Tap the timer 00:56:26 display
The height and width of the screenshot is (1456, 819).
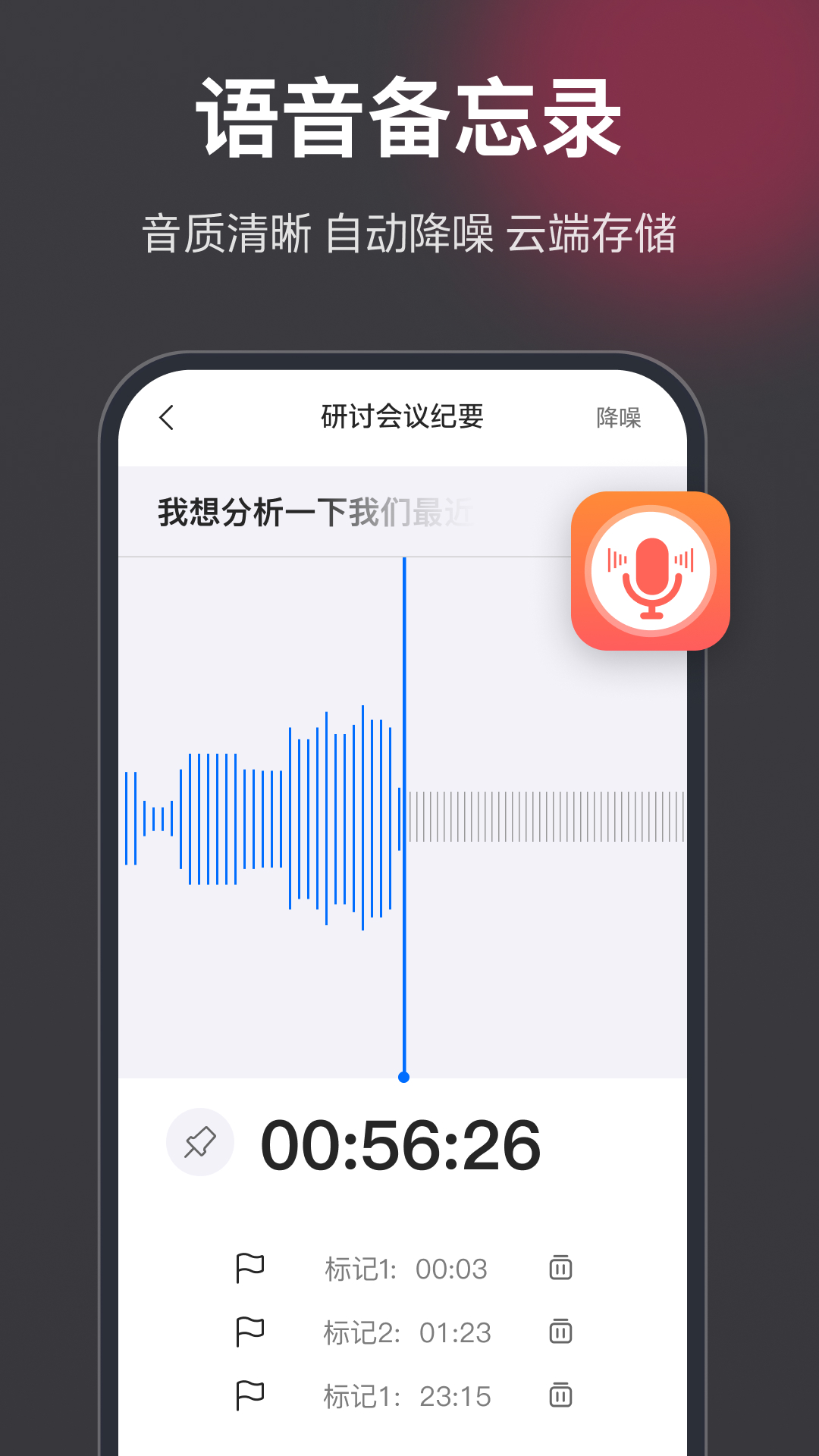(400, 1144)
